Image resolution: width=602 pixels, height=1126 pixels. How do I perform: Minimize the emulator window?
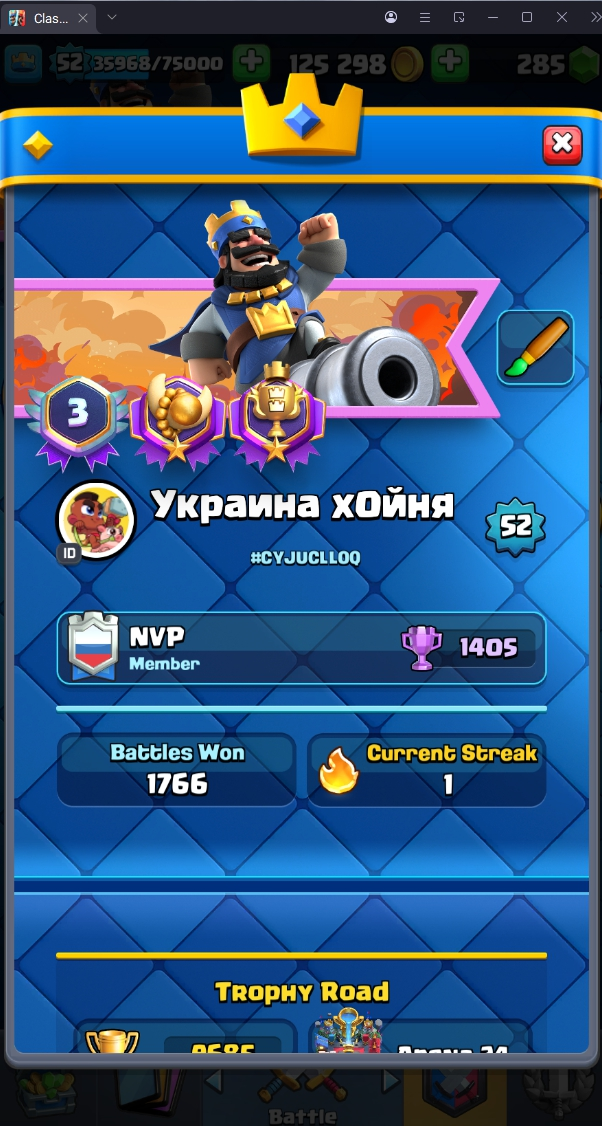[x=493, y=17]
